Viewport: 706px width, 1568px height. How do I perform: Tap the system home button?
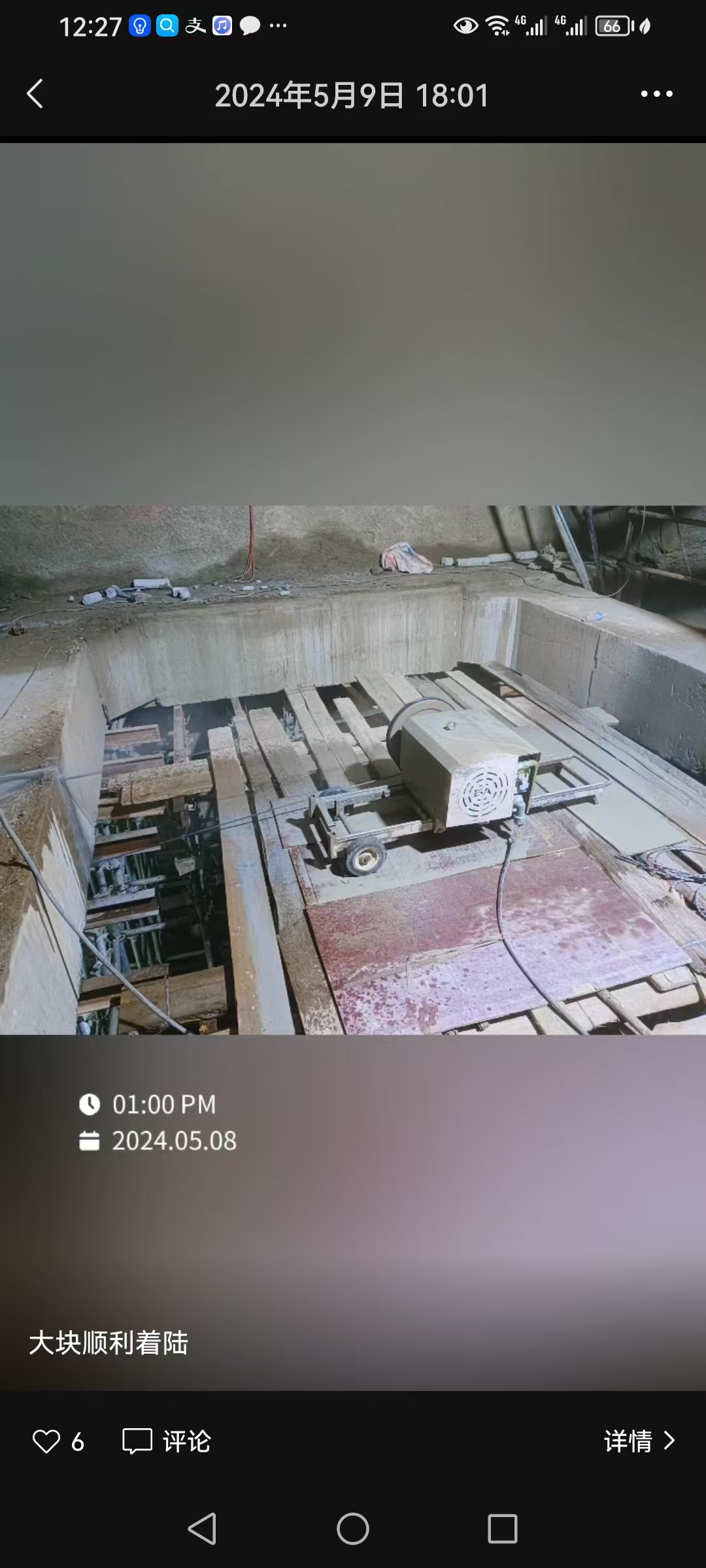pos(353,1529)
